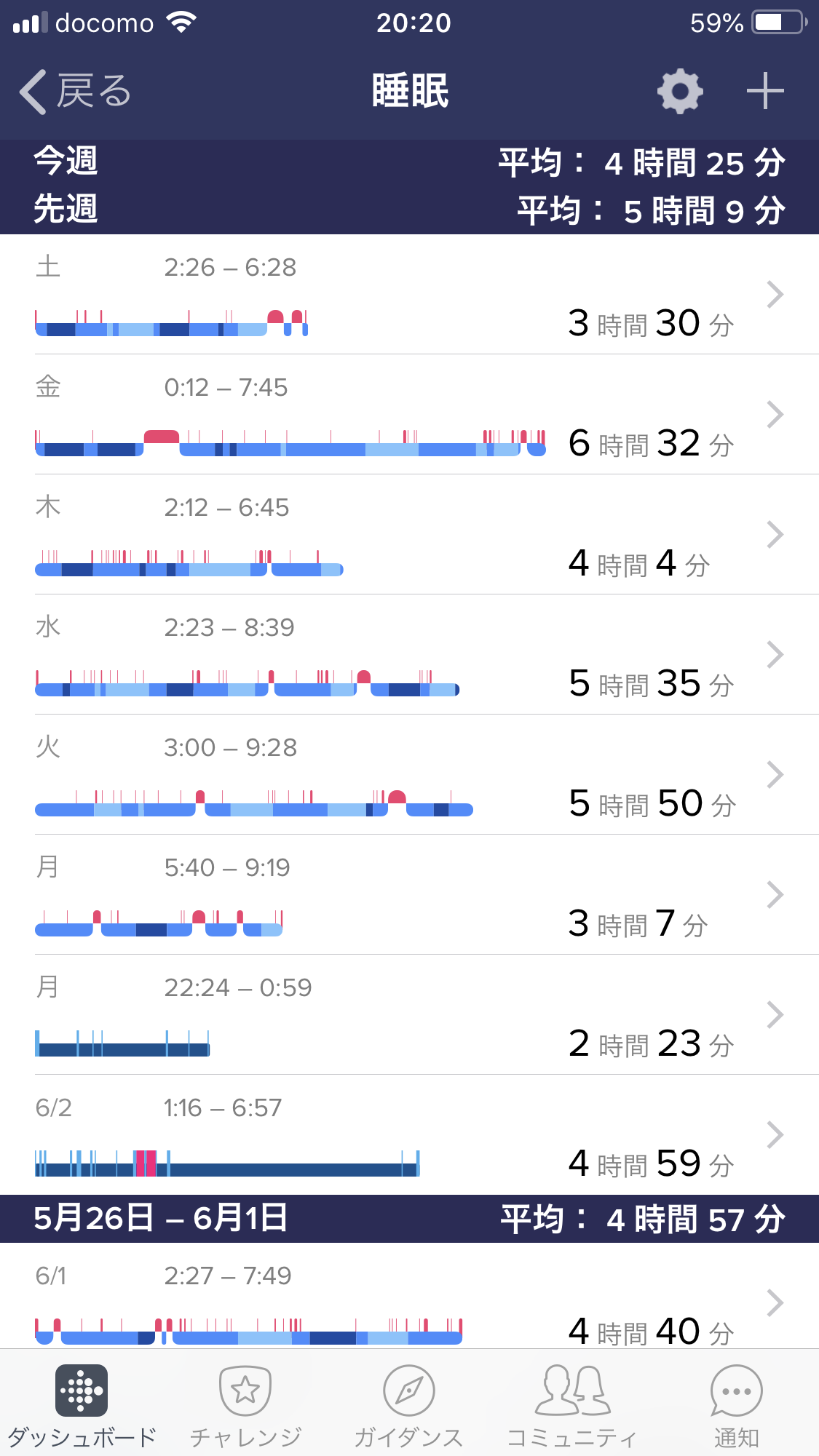Open the 通知 notifications tab
The image size is (819, 1456).
736,1404
